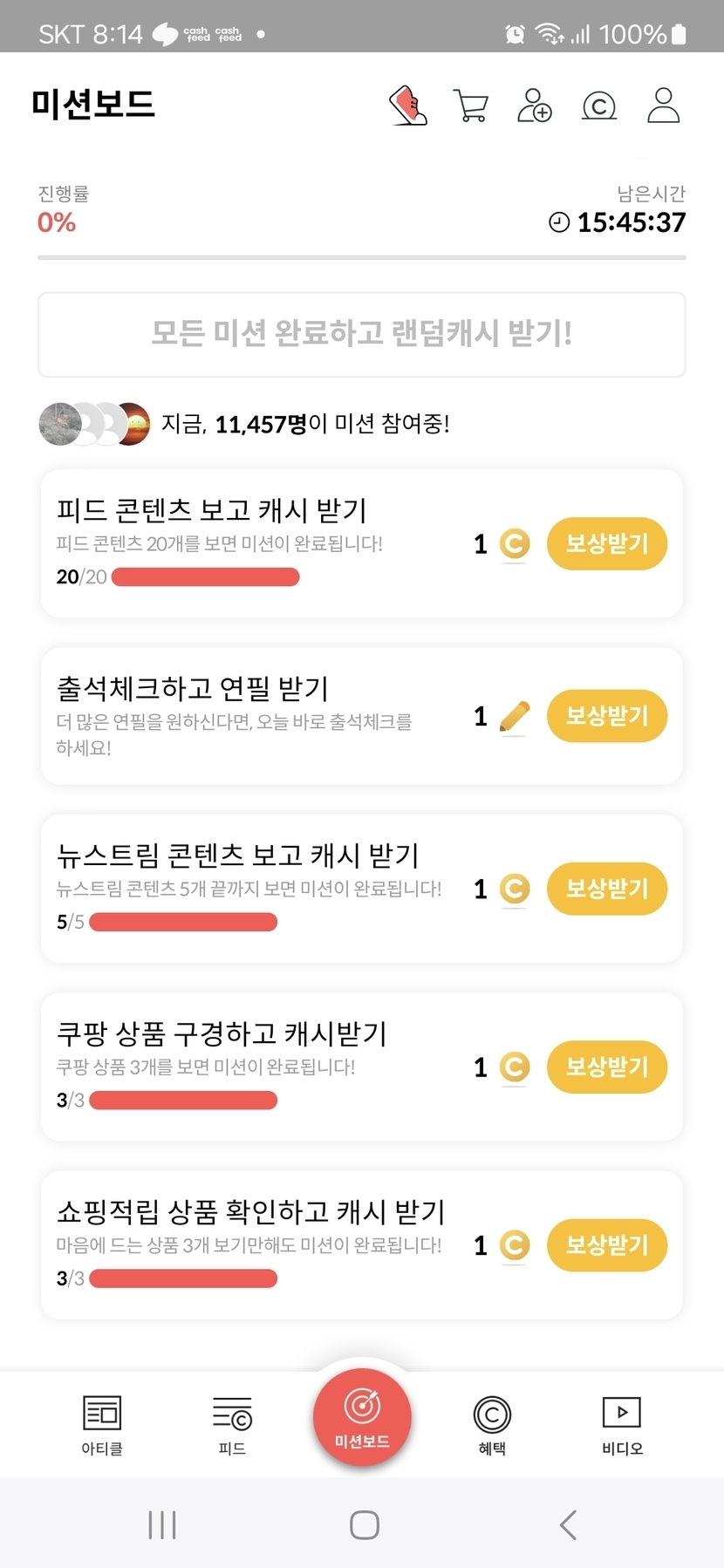Switch to the 피드 tab
The width and height of the screenshot is (724, 1568).
pyautogui.click(x=232, y=1424)
